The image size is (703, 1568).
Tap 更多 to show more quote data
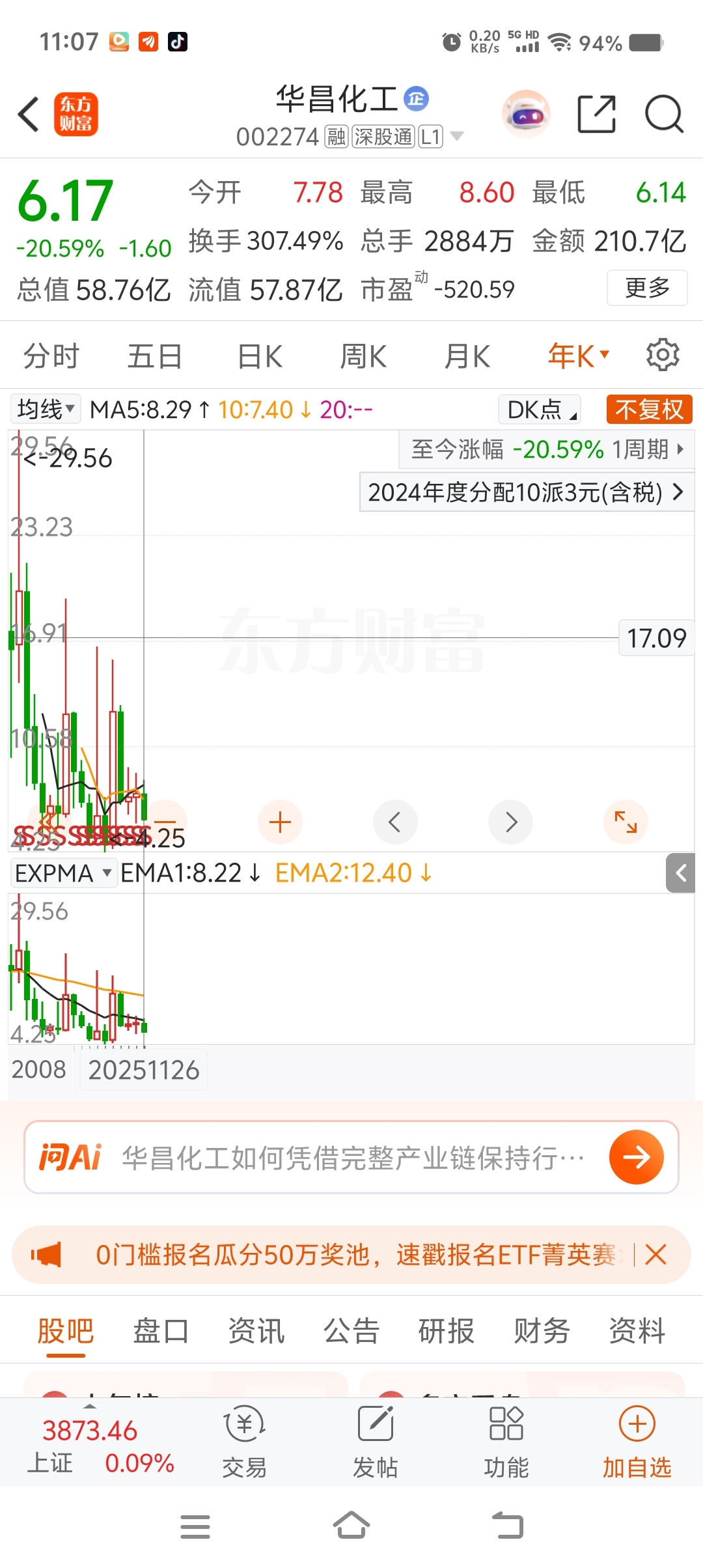[x=646, y=288]
